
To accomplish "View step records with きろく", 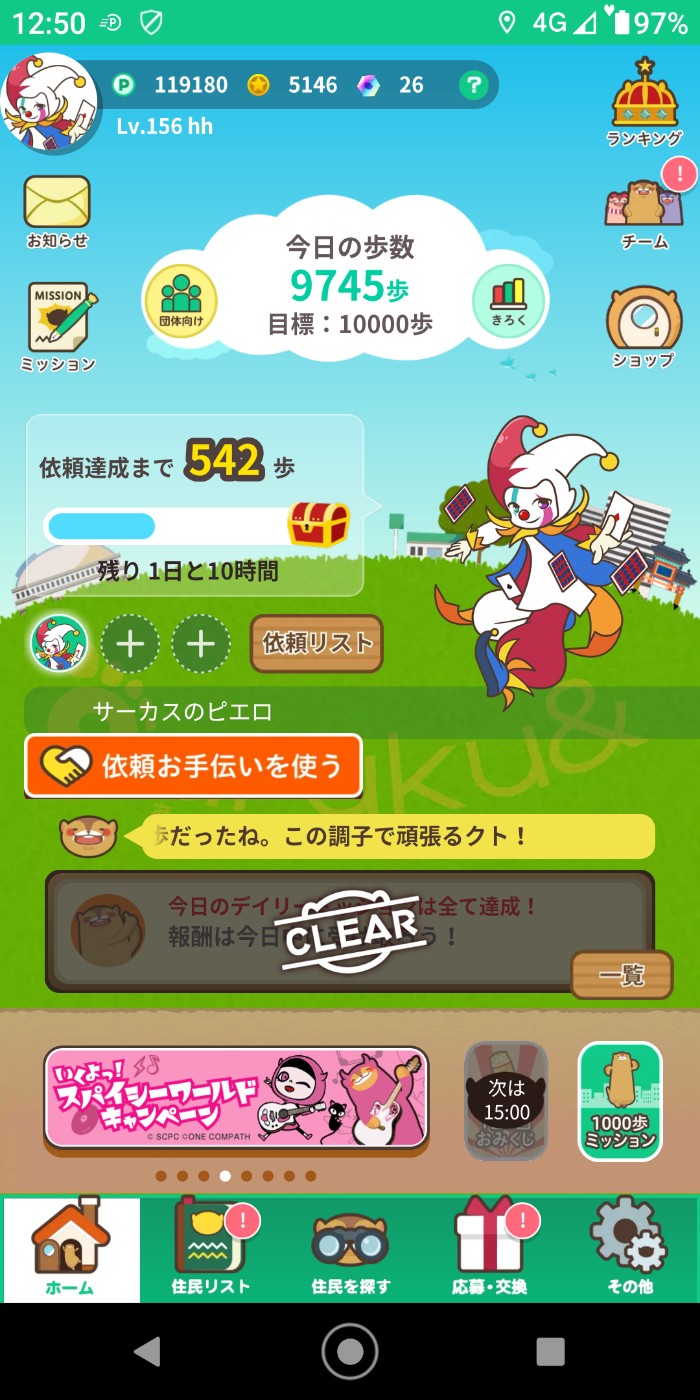I will tap(508, 300).
